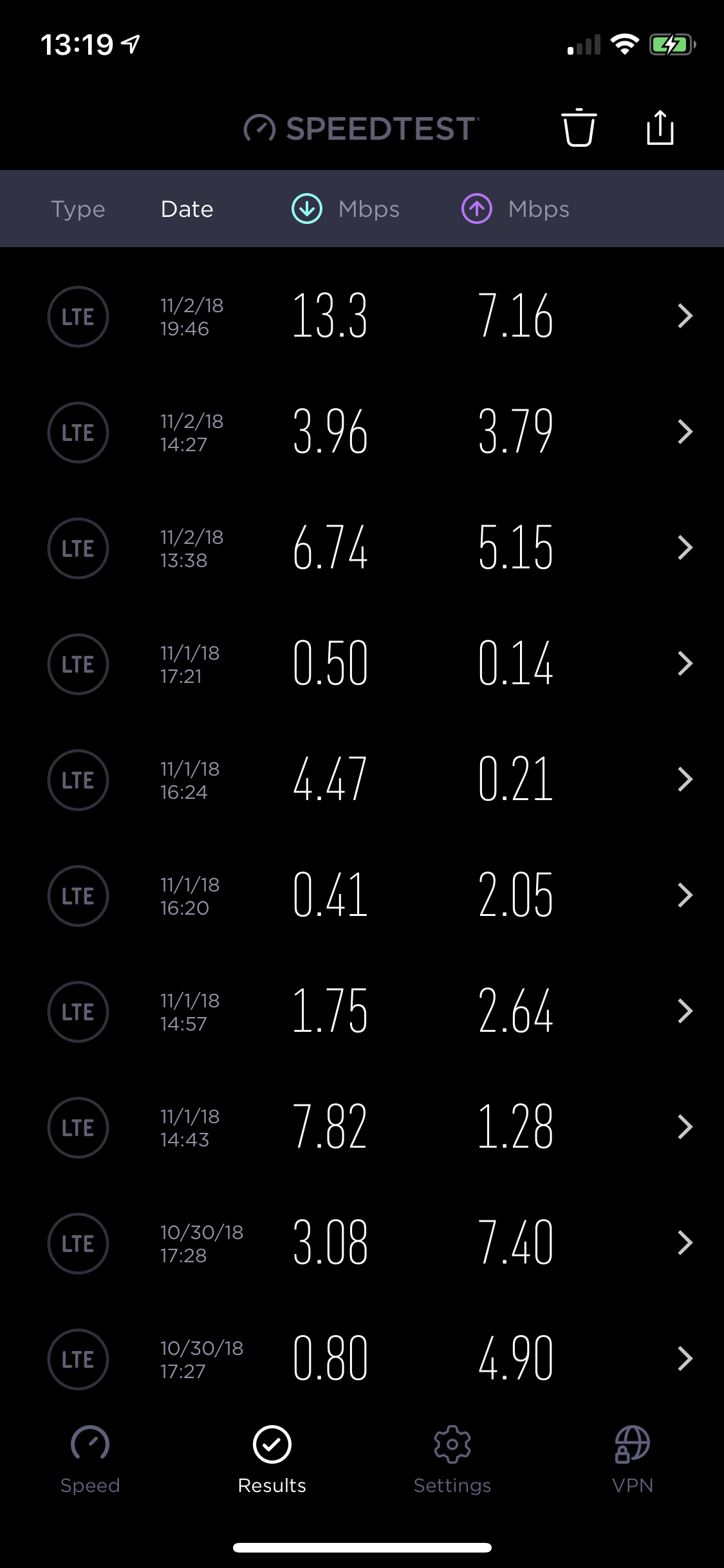Screen dimensions: 724x1568
Task: Sort results by Date column
Action: pyautogui.click(x=187, y=209)
